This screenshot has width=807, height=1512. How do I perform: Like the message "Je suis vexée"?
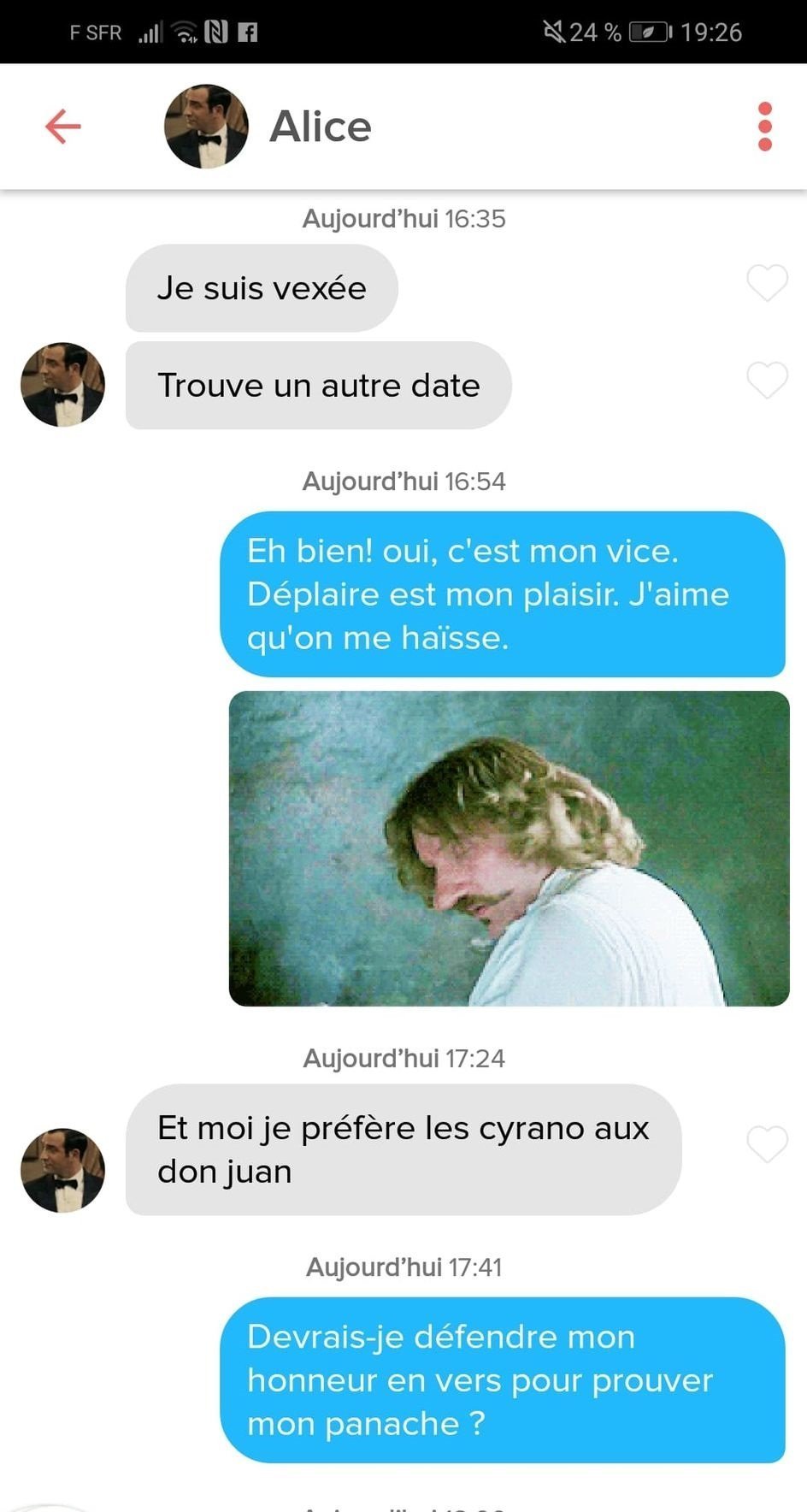(x=767, y=283)
